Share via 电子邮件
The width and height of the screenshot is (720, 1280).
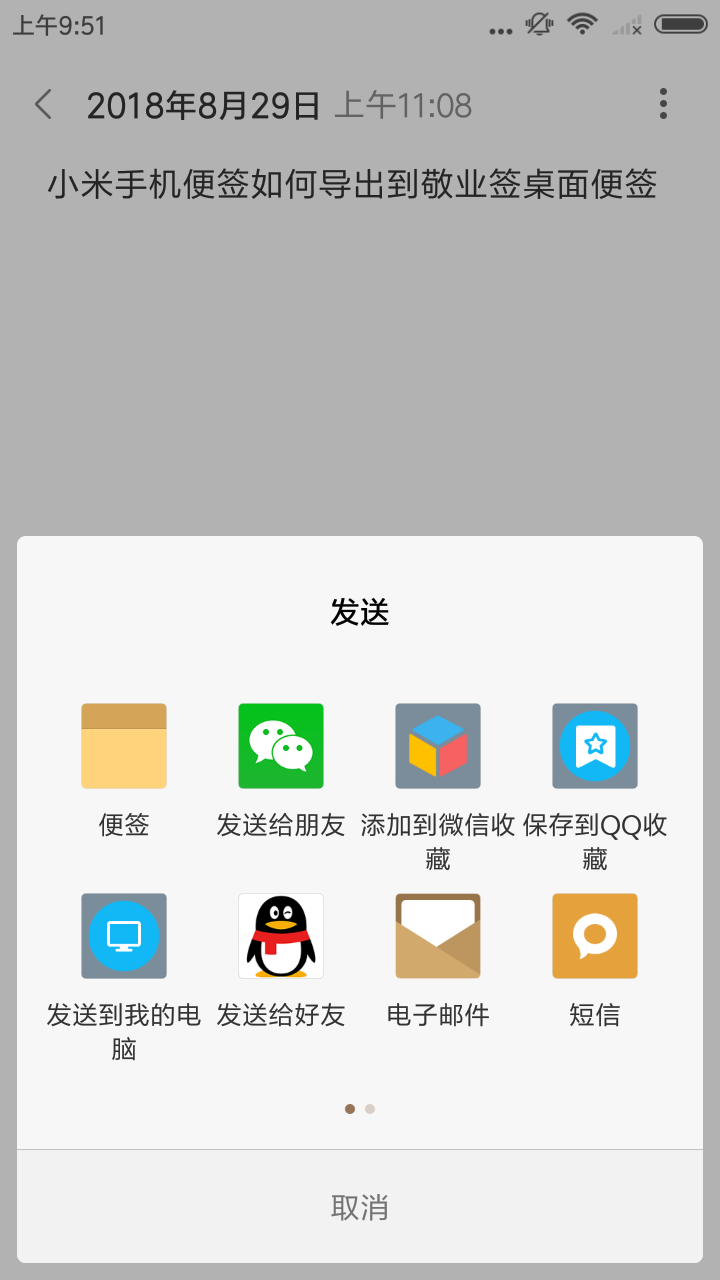pos(438,936)
